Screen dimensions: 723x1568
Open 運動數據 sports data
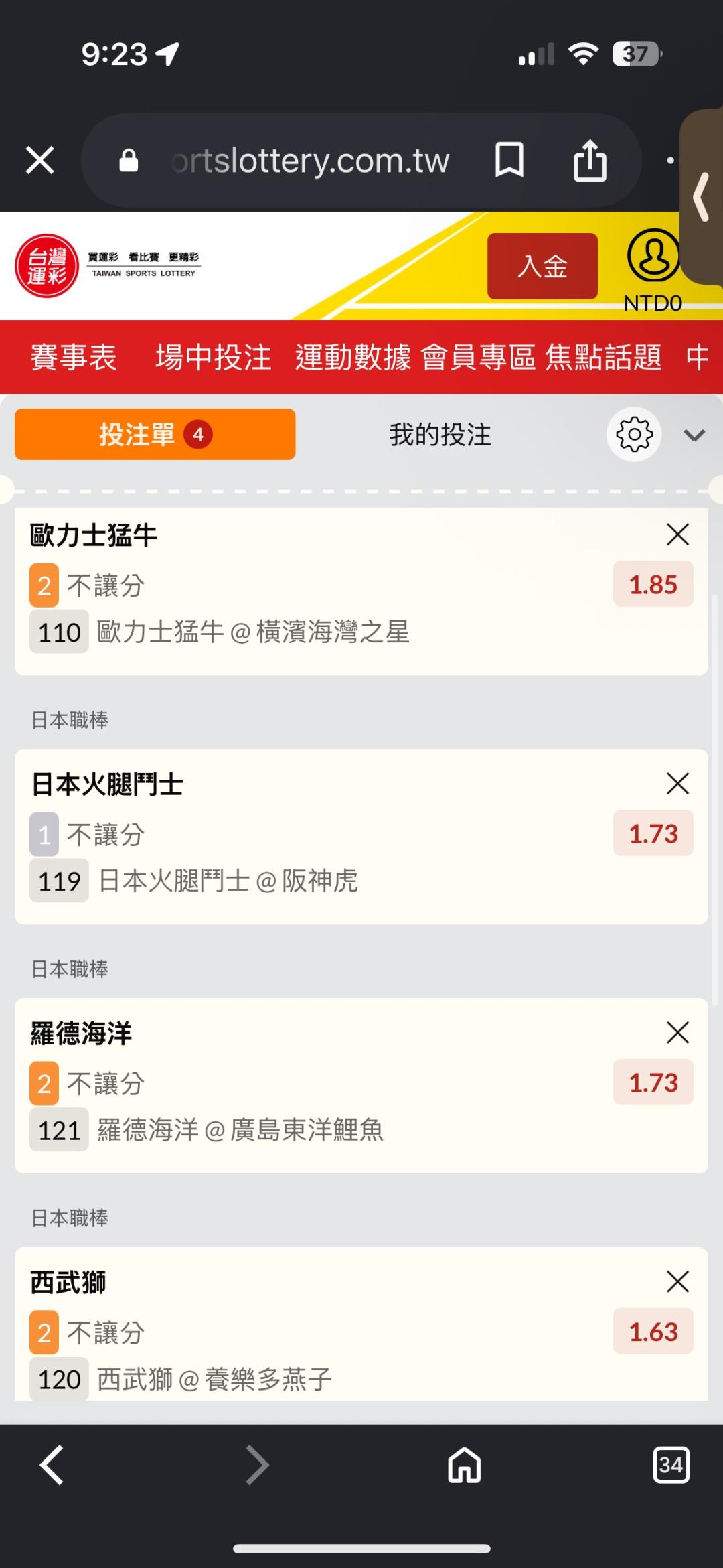[x=353, y=357]
